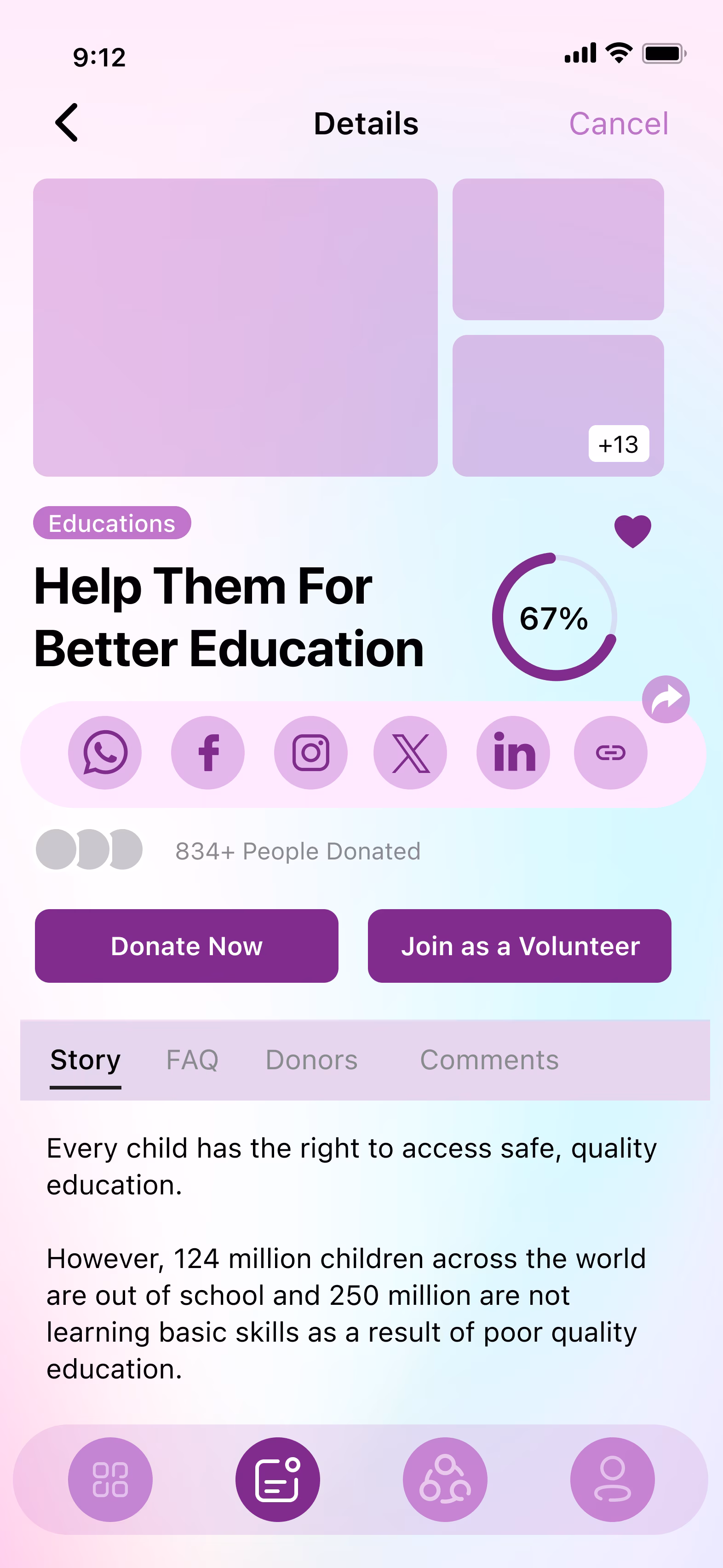Open the large campaign photo

pos(235,328)
